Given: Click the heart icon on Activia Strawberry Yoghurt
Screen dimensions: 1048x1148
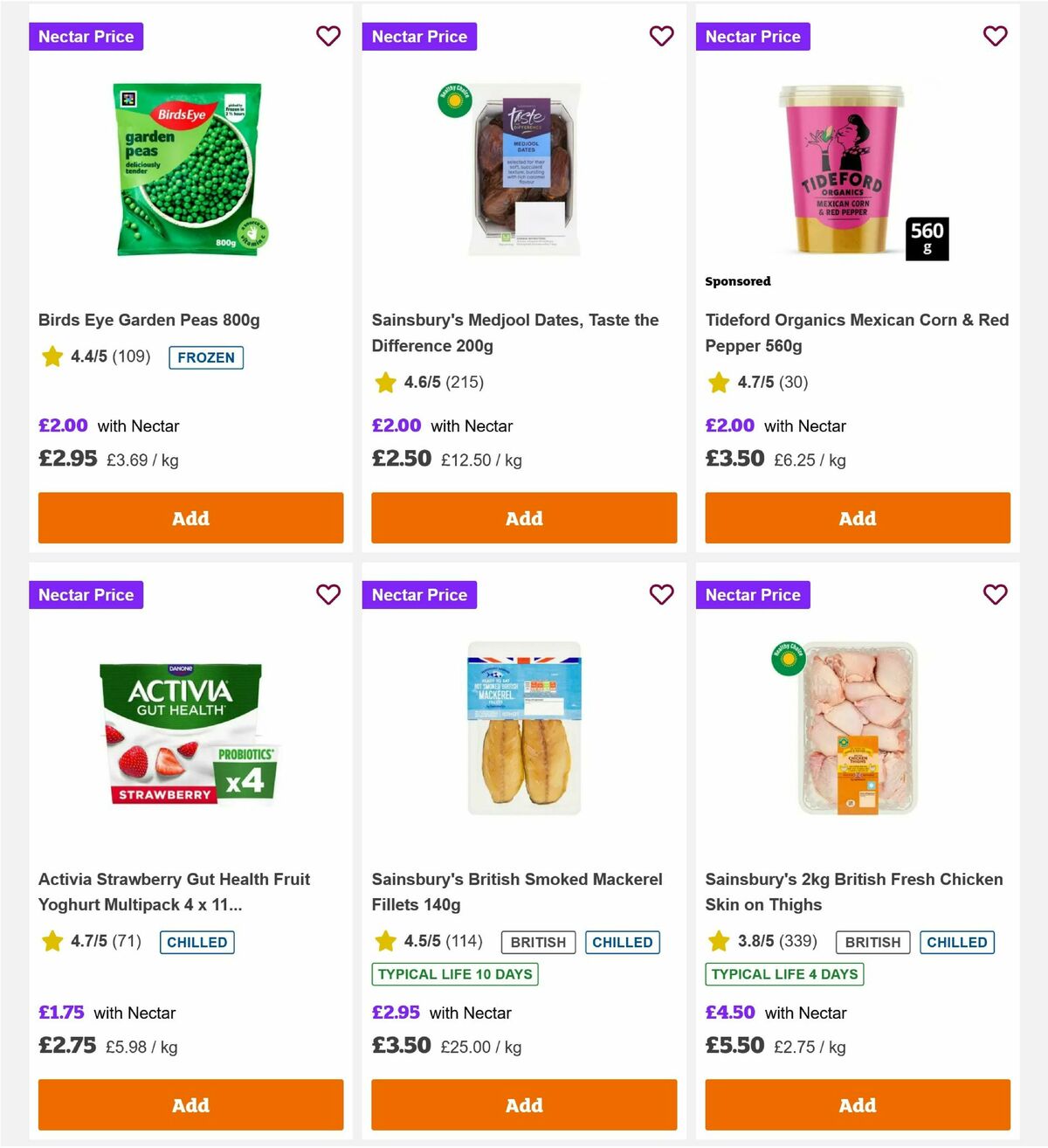Looking at the screenshot, I should (x=328, y=594).
